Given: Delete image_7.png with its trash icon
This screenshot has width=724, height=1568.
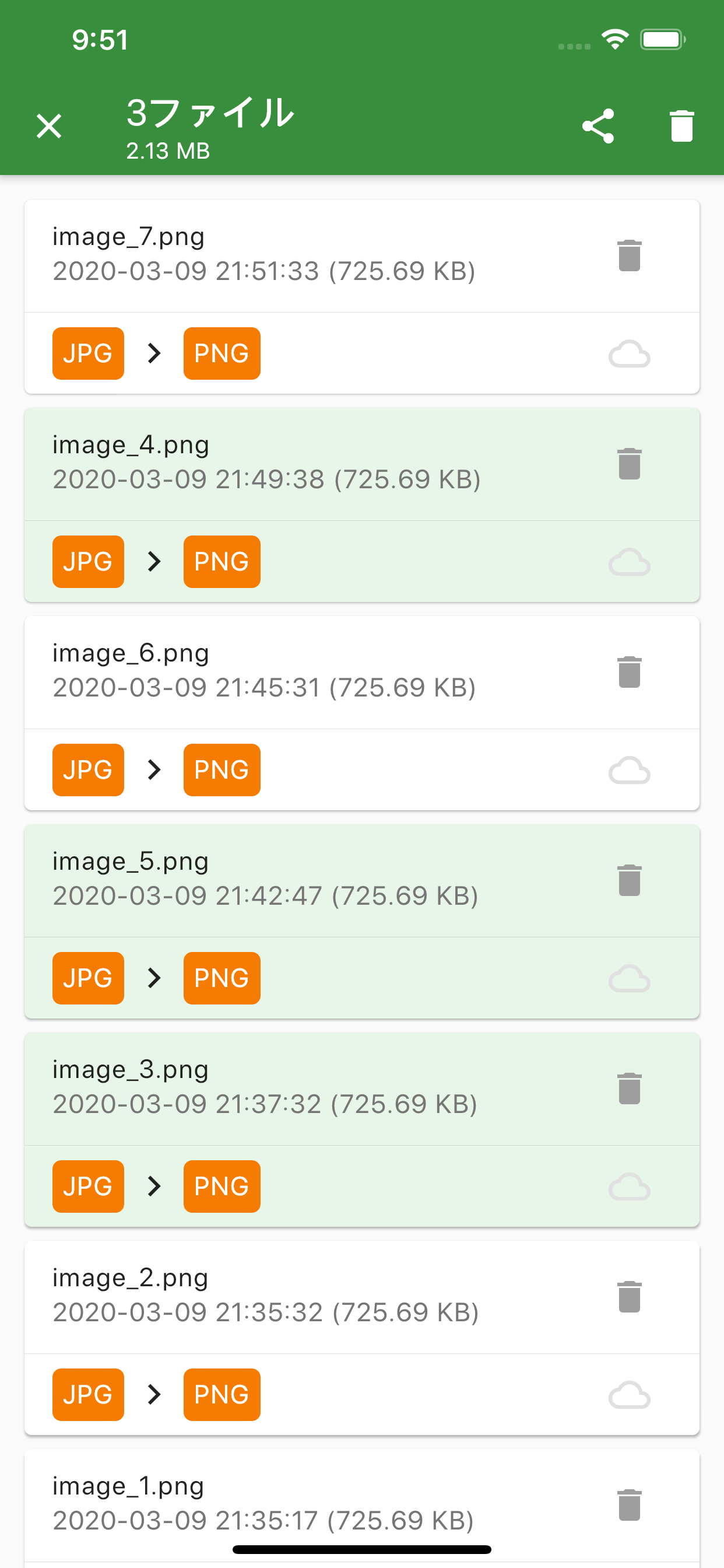Looking at the screenshot, I should (629, 256).
